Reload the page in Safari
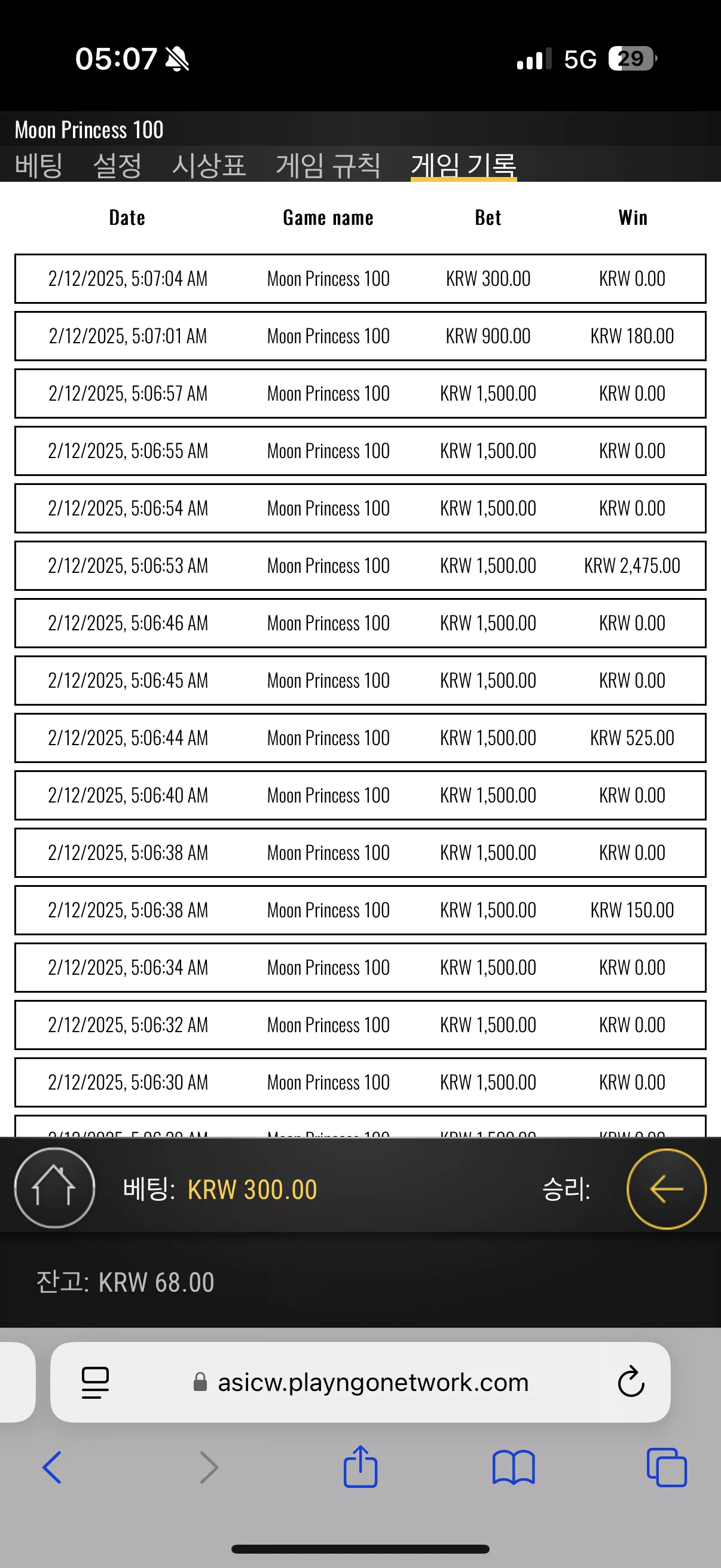This screenshot has width=721, height=1568. tap(631, 1381)
